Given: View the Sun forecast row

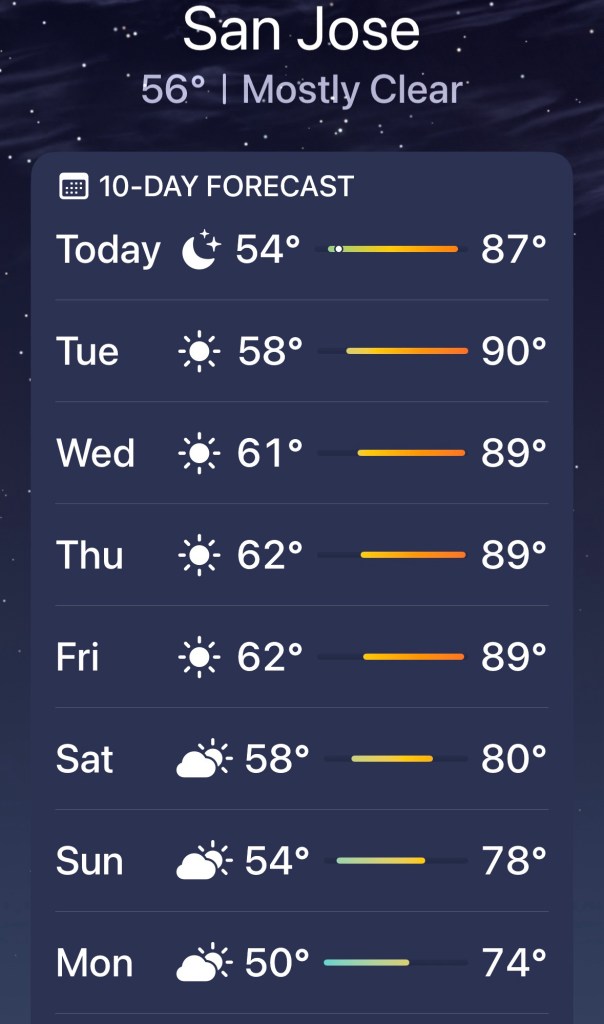Looking at the screenshot, I should pyautogui.click(x=301, y=861).
